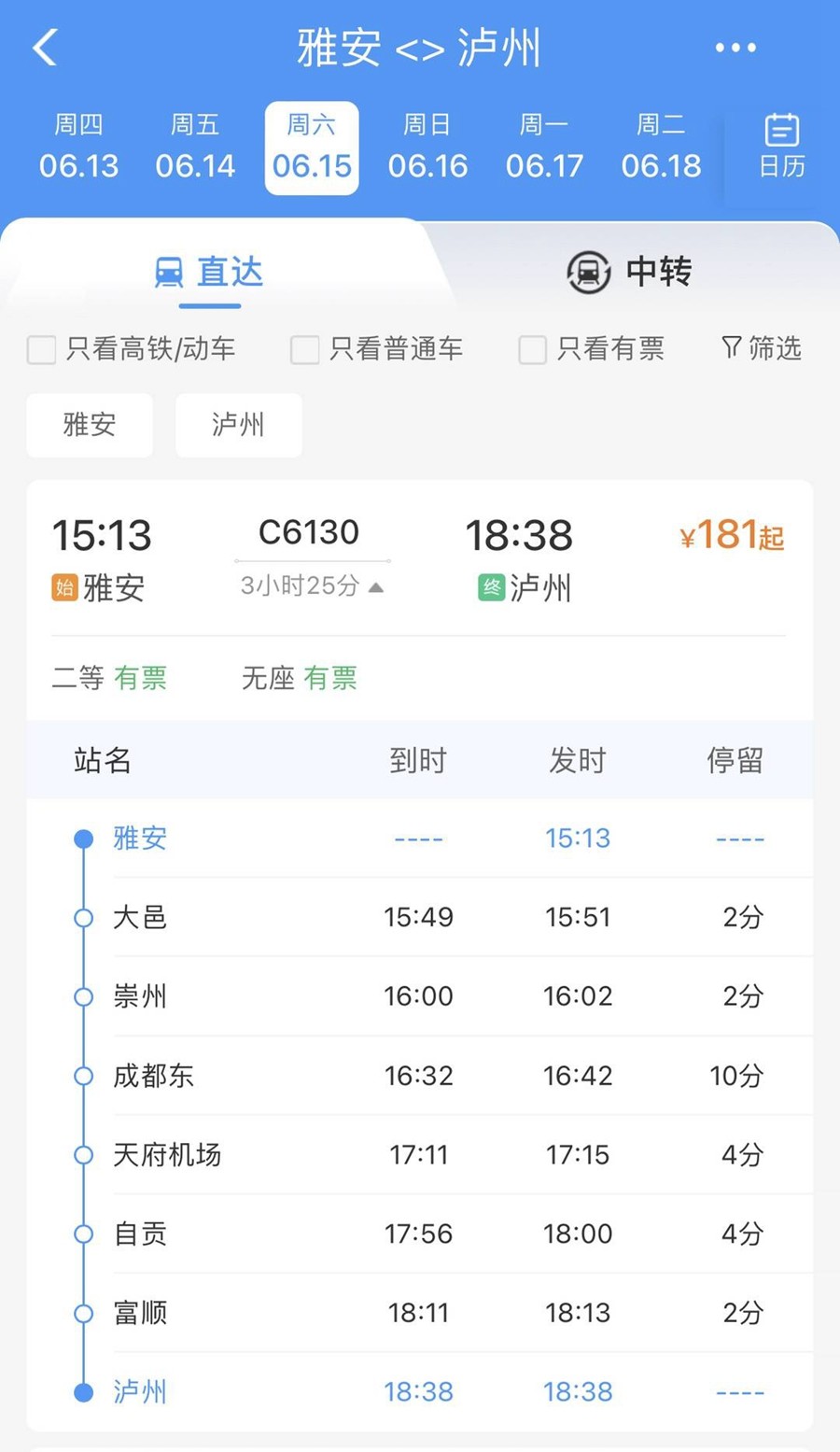
Task: Switch to the 直达 direct tab
Action: coord(209,273)
